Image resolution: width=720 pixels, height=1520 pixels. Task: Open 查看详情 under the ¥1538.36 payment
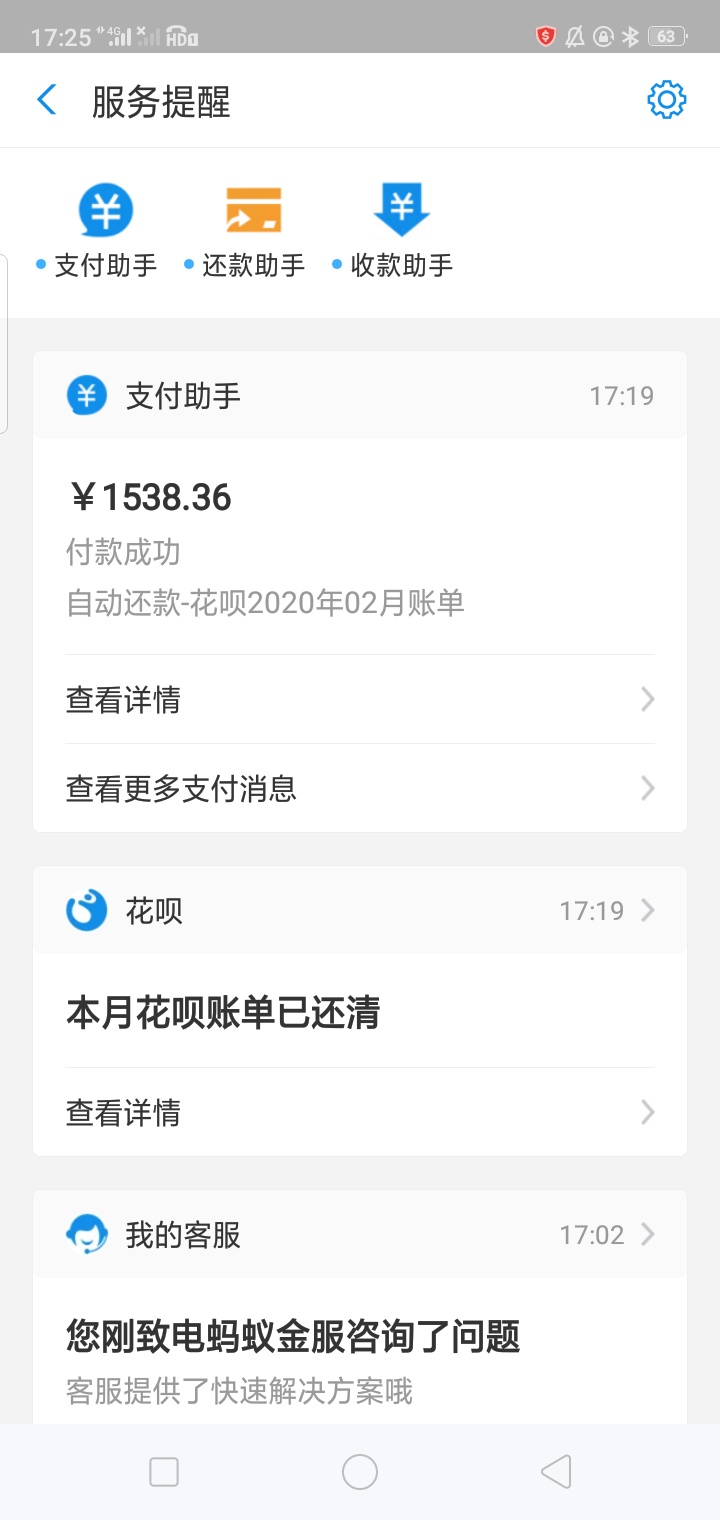(x=360, y=700)
